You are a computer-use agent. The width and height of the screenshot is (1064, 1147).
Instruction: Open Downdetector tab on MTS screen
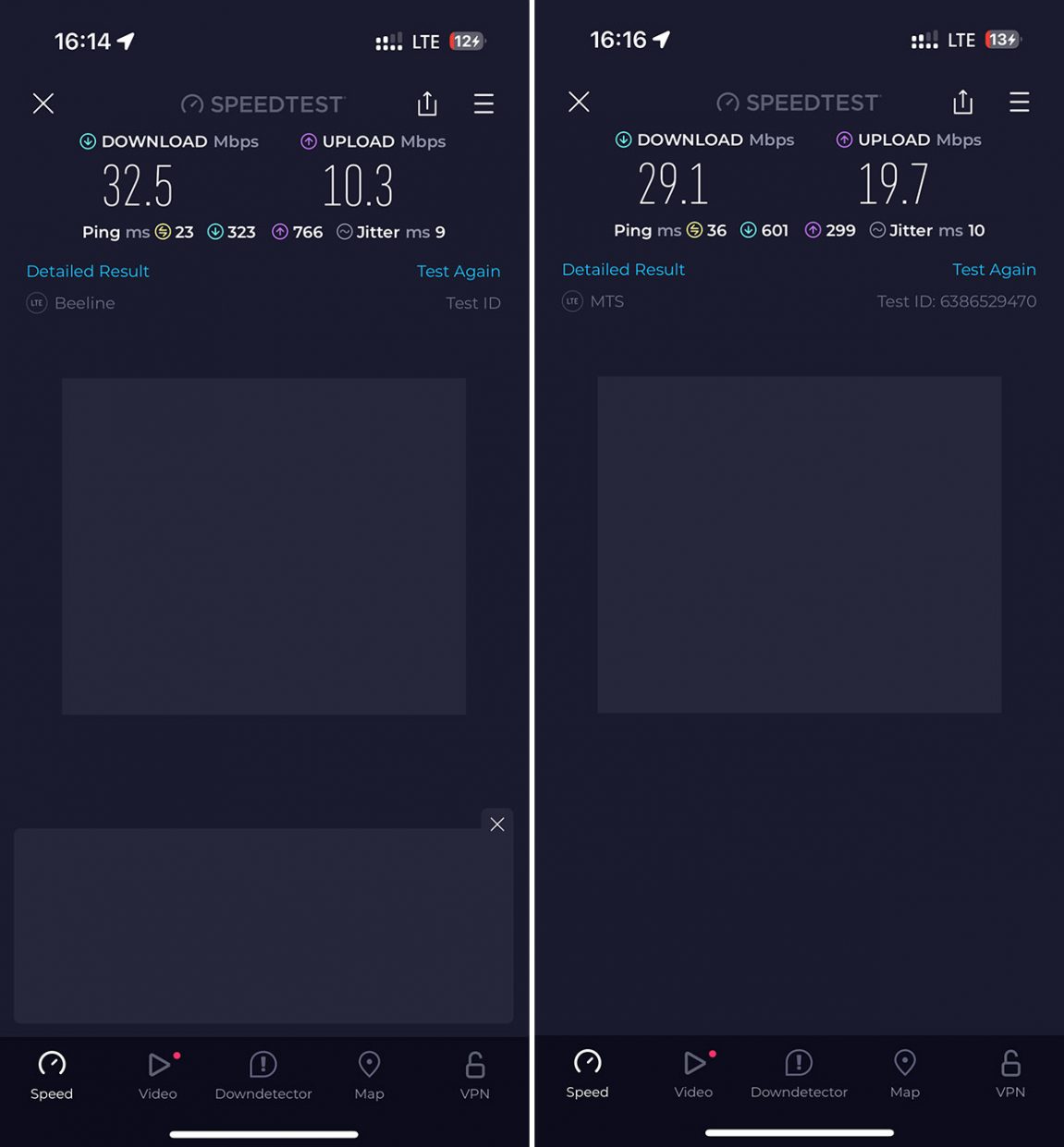click(799, 1074)
